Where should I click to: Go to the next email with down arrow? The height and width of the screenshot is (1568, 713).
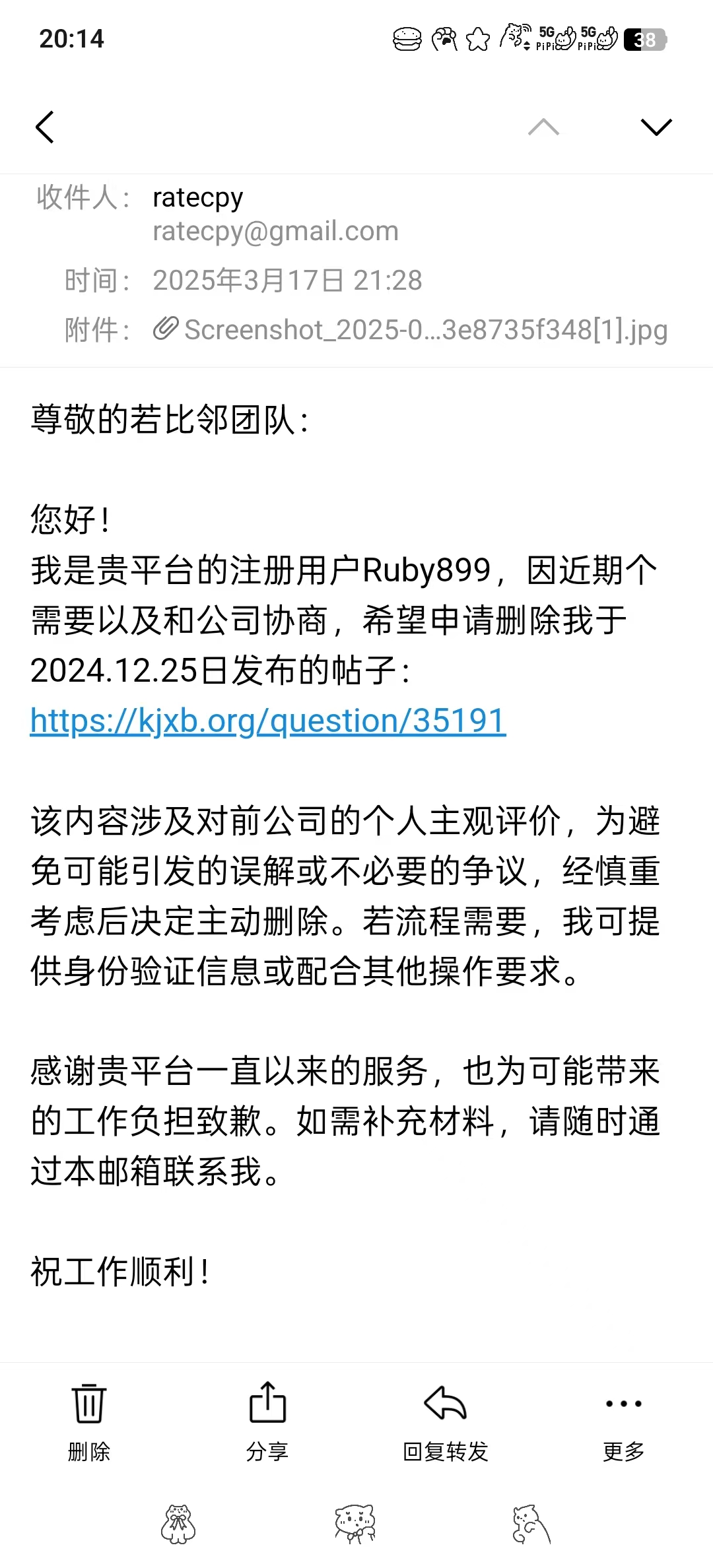656,127
